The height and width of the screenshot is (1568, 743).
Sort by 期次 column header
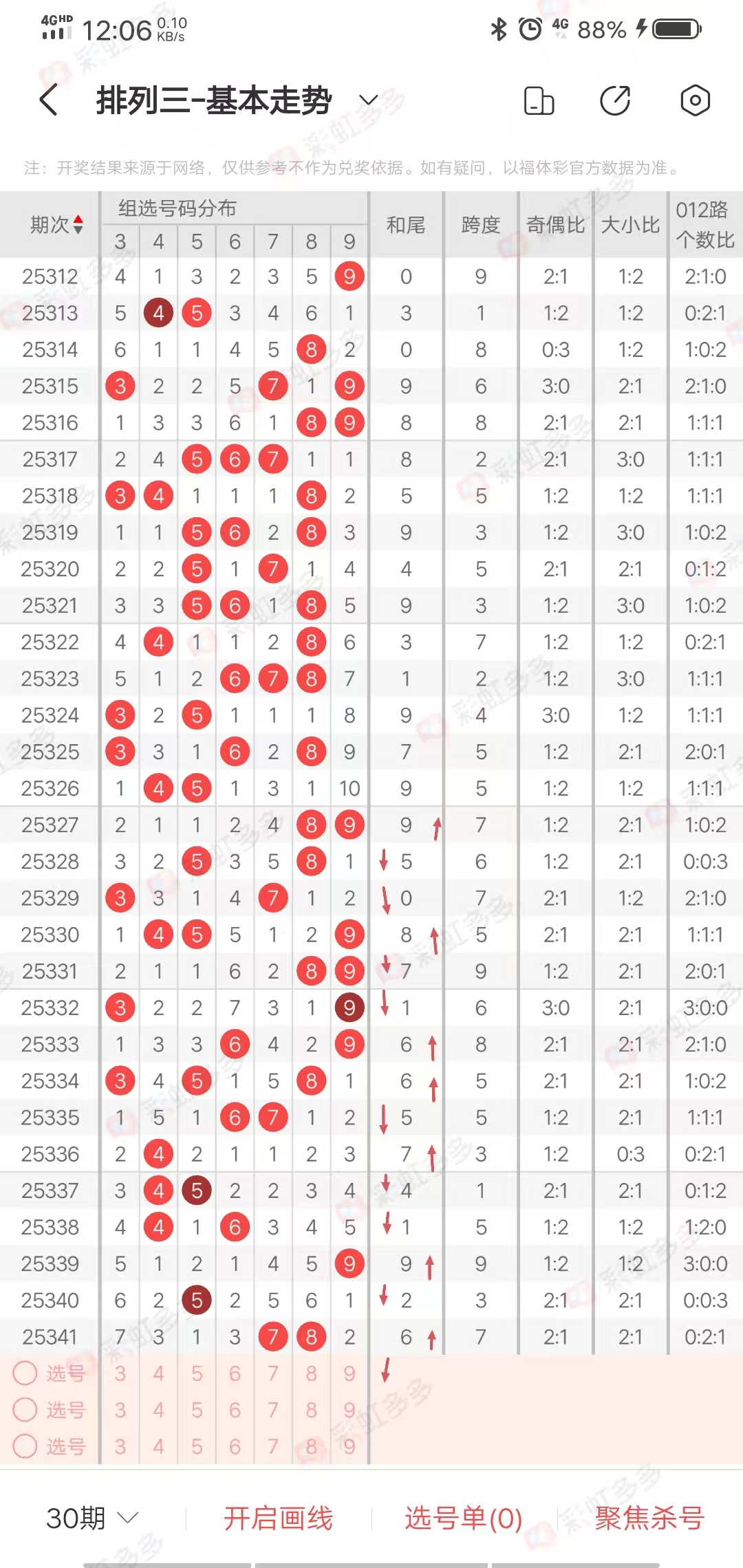(x=56, y=224)
